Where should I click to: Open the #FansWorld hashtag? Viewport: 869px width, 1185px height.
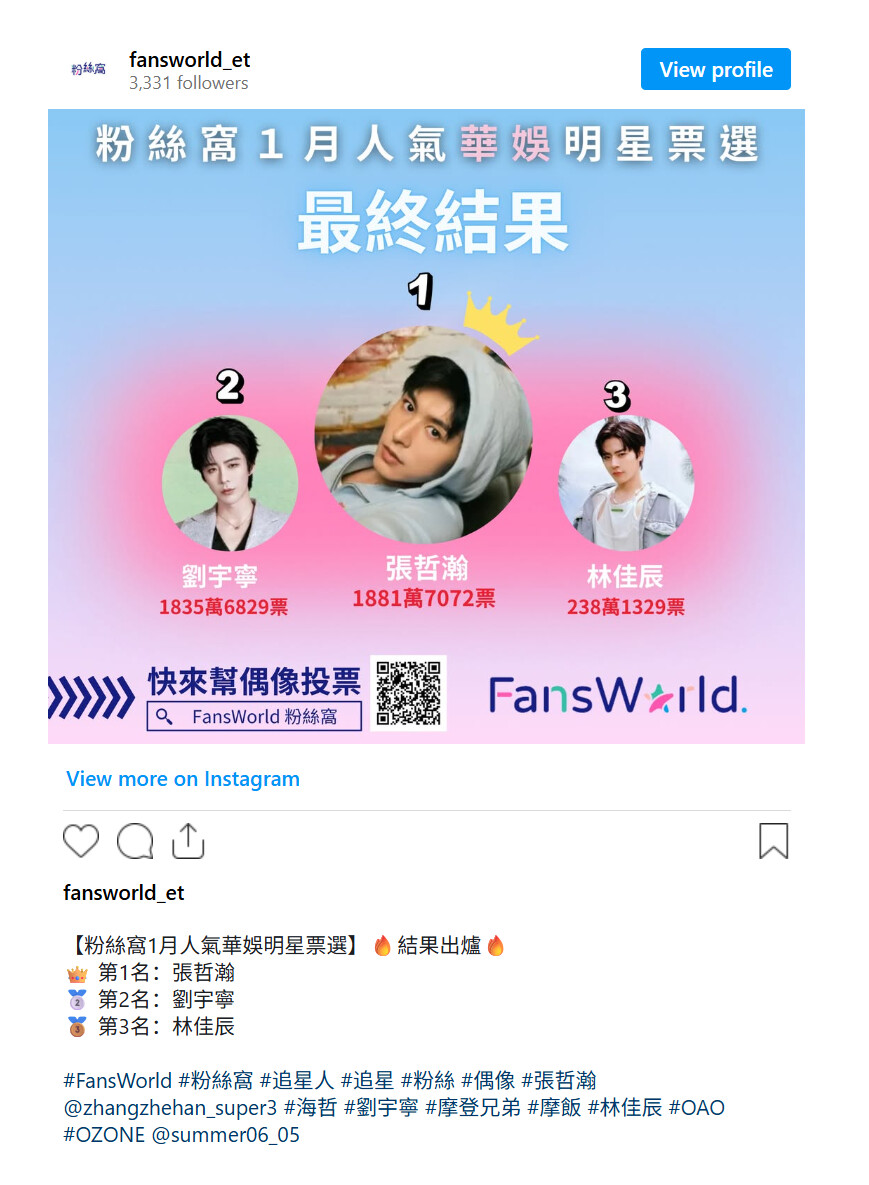(x=117, y=1080)
